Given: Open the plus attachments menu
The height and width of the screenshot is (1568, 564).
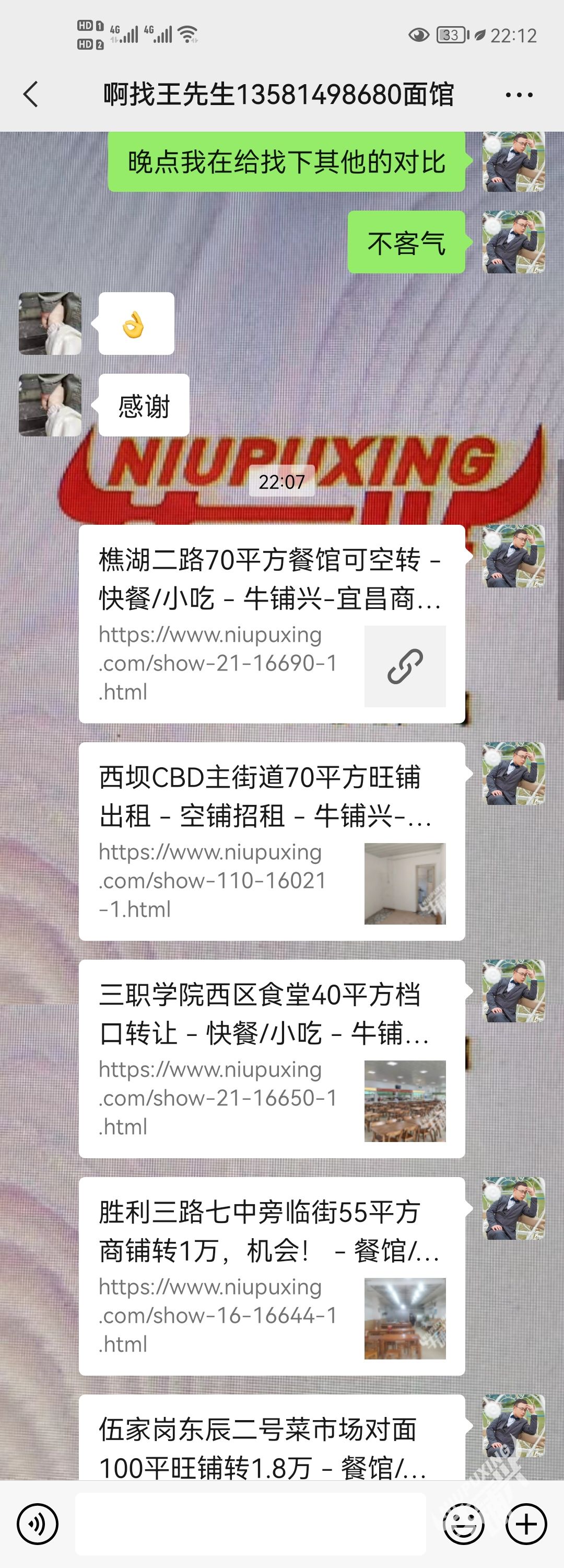Looking at the screenshot, I should (x=526, y=1524).
